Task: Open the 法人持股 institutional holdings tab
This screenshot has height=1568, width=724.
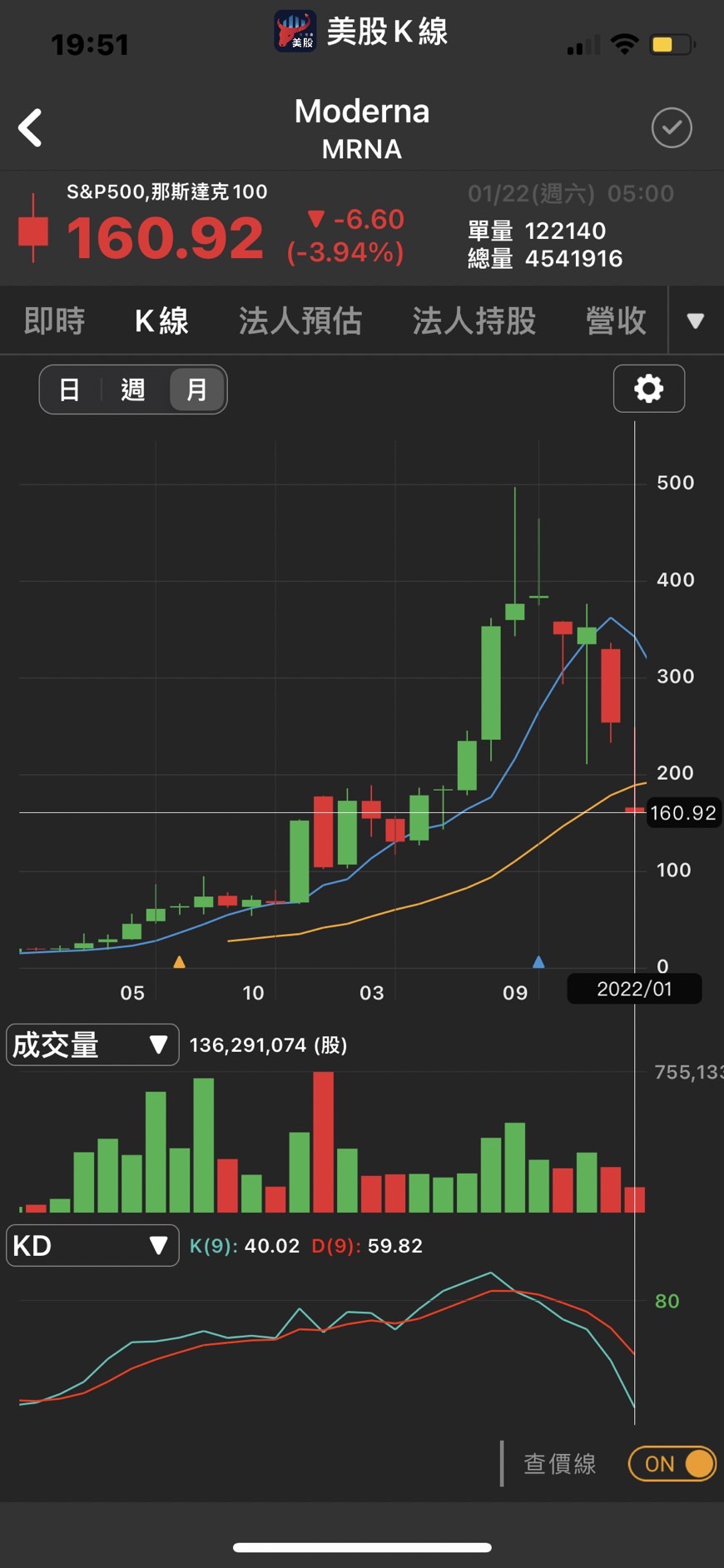Action: pyautogui.click(x=474, y=320)
